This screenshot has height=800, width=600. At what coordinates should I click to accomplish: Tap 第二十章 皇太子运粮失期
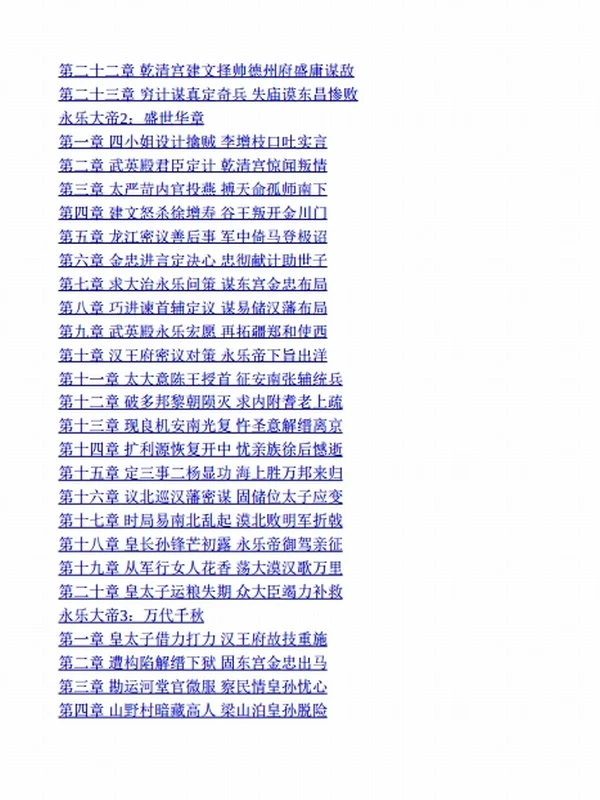tap(201, 591)
